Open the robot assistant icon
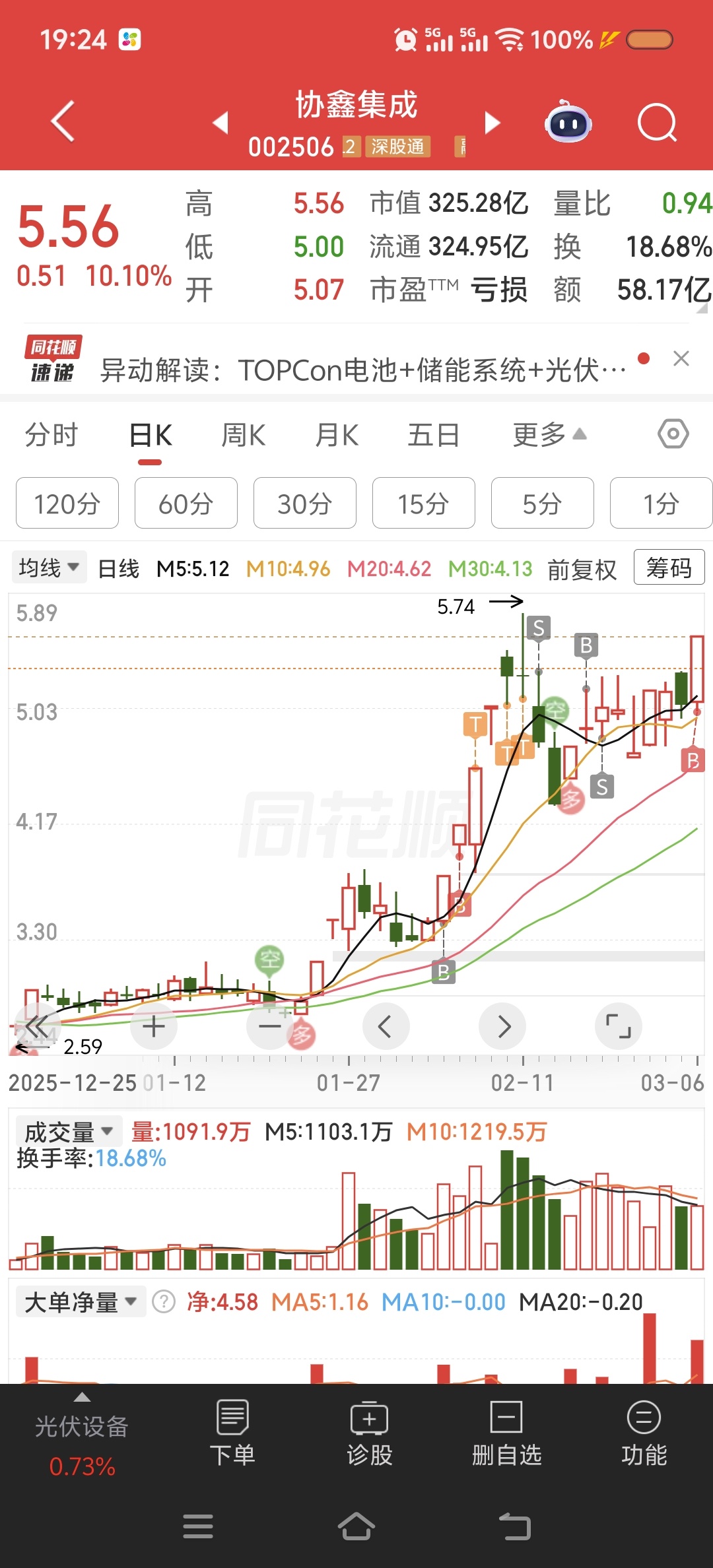The height and width of the screenshot is (1568, 713). click(x=568, y=122)
